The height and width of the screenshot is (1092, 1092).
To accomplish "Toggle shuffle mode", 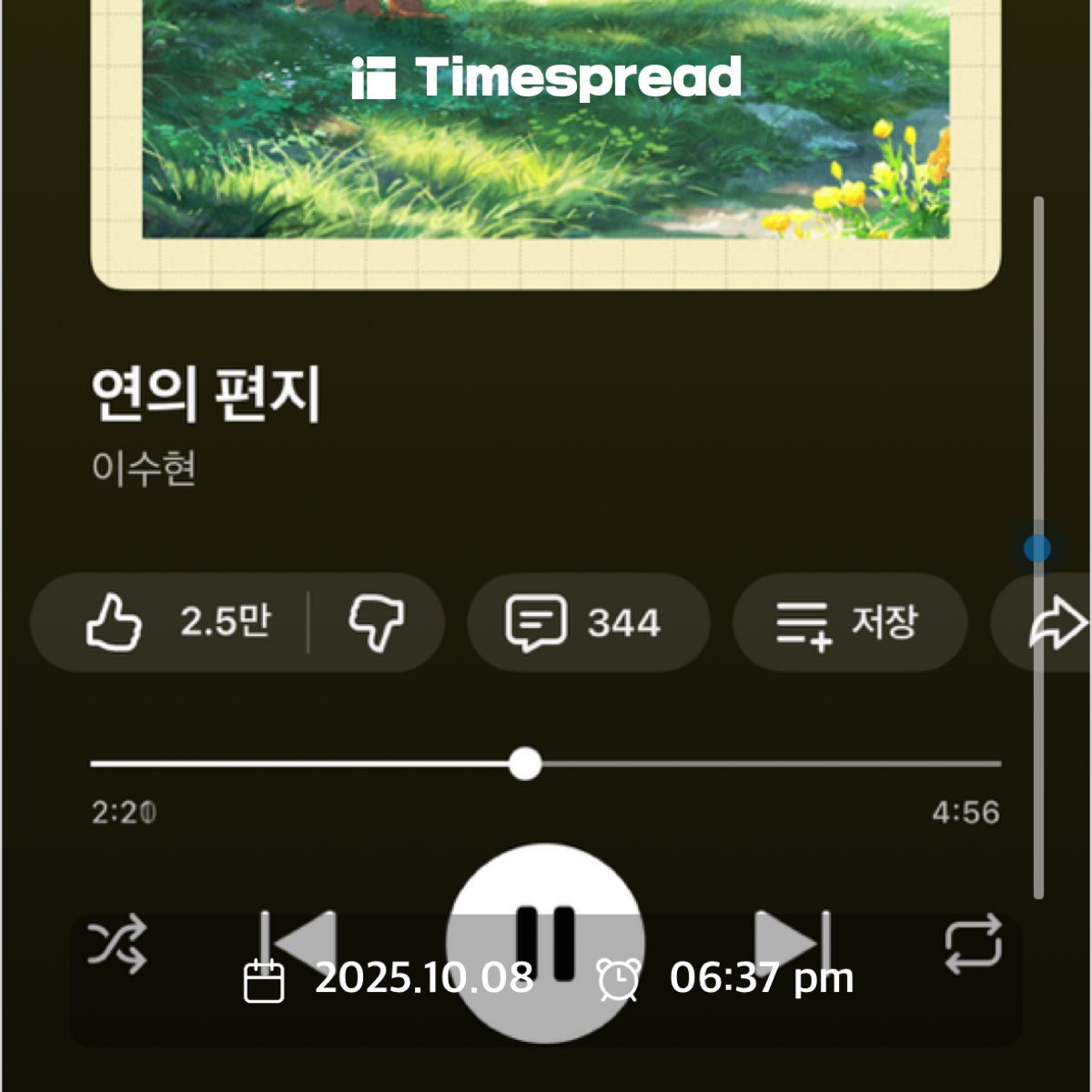I will click(x=116, y=945).
